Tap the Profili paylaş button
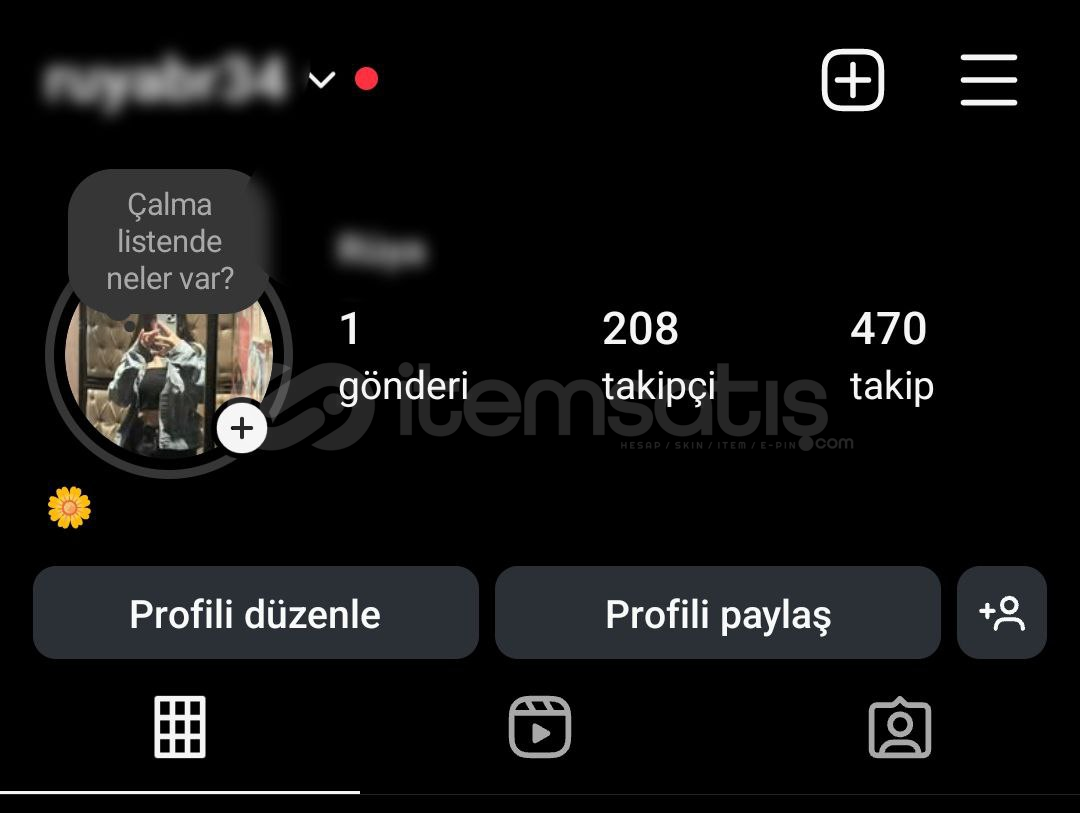This screenshot has width=1080, height=813. tap(717, 613)
